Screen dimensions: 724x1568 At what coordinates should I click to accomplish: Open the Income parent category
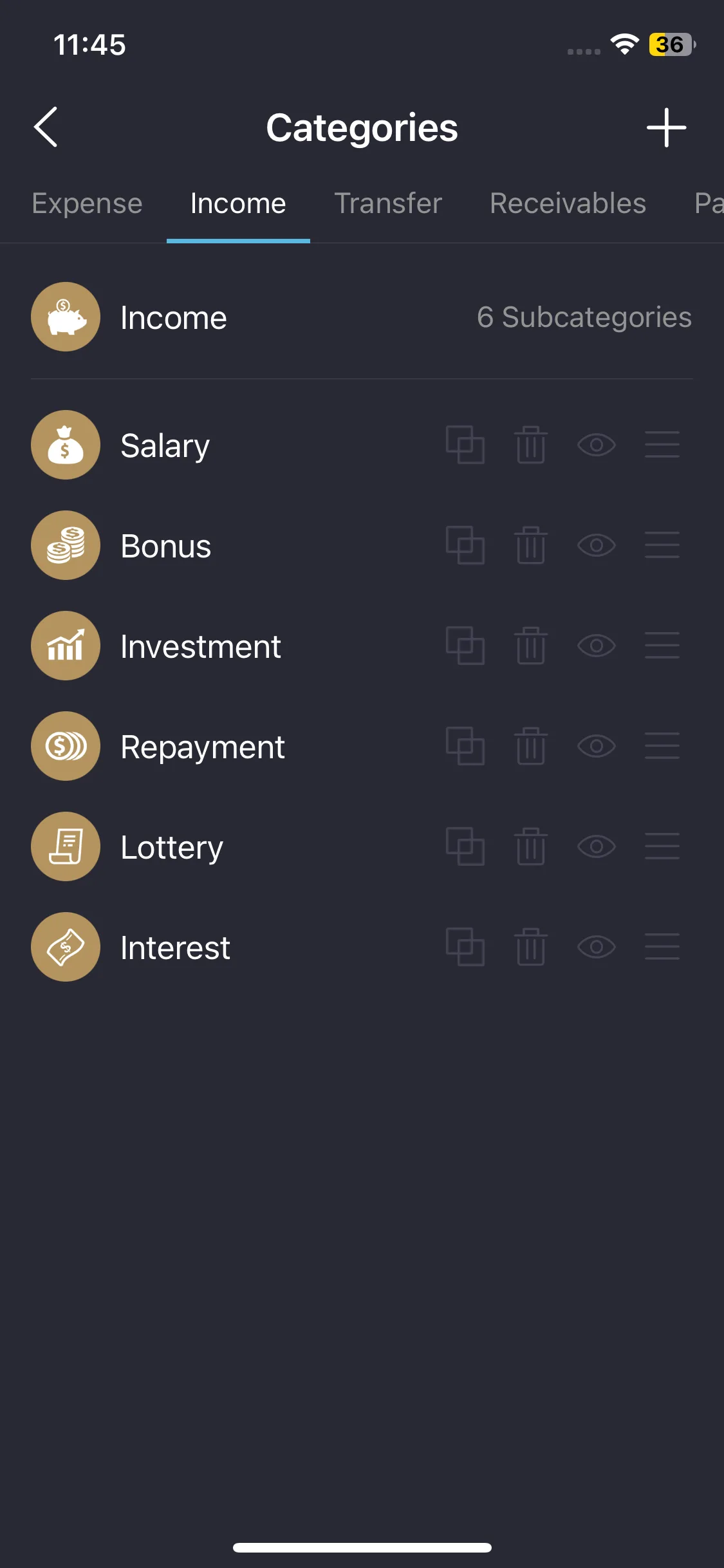click(174, 317)
